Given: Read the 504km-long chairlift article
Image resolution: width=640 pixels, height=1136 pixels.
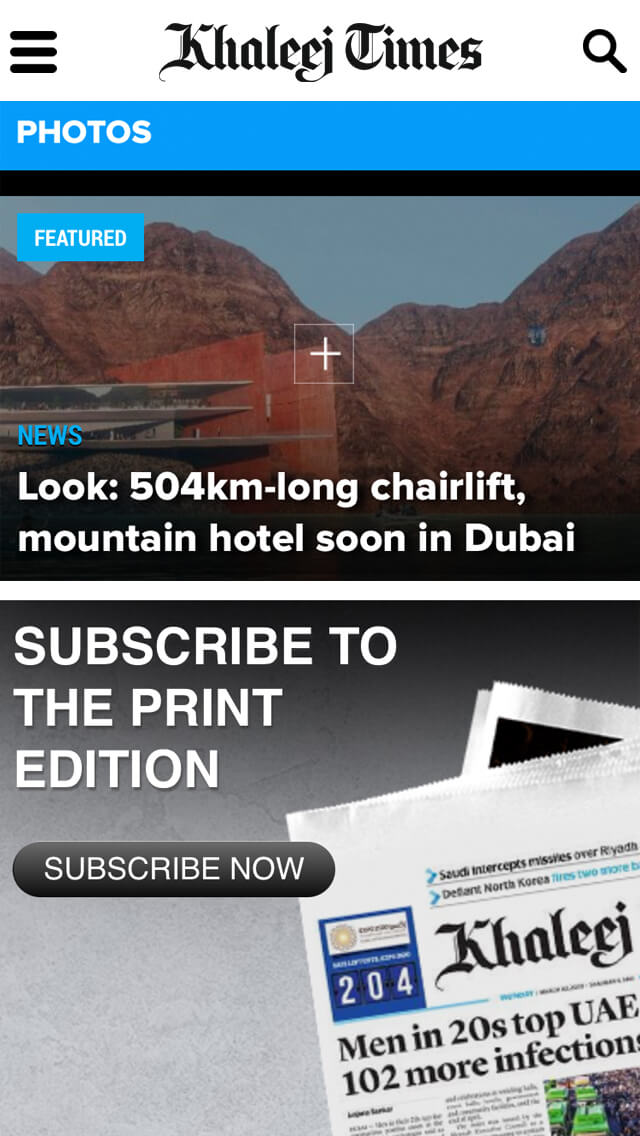Looking at the screenshot, I should [x=296, y=513].
